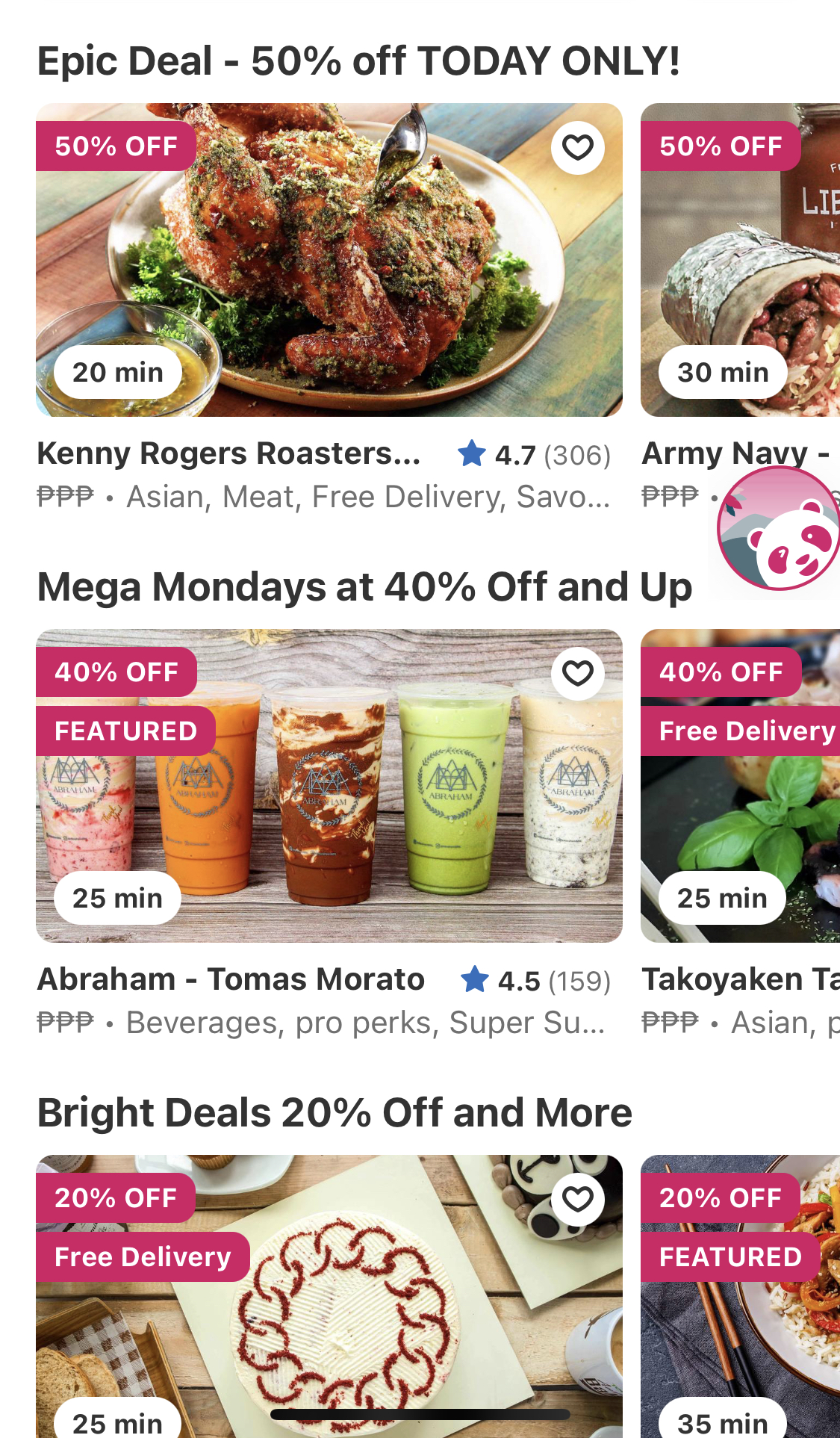Favorite the cake restaurant under Bright Deals
The height and width of the screenshot is (1438, 840).
[578, 1199]
